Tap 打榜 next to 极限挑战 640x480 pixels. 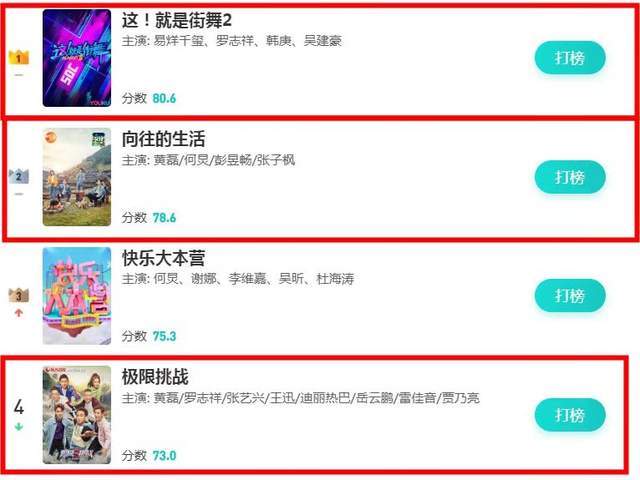(x=570, y=414)
